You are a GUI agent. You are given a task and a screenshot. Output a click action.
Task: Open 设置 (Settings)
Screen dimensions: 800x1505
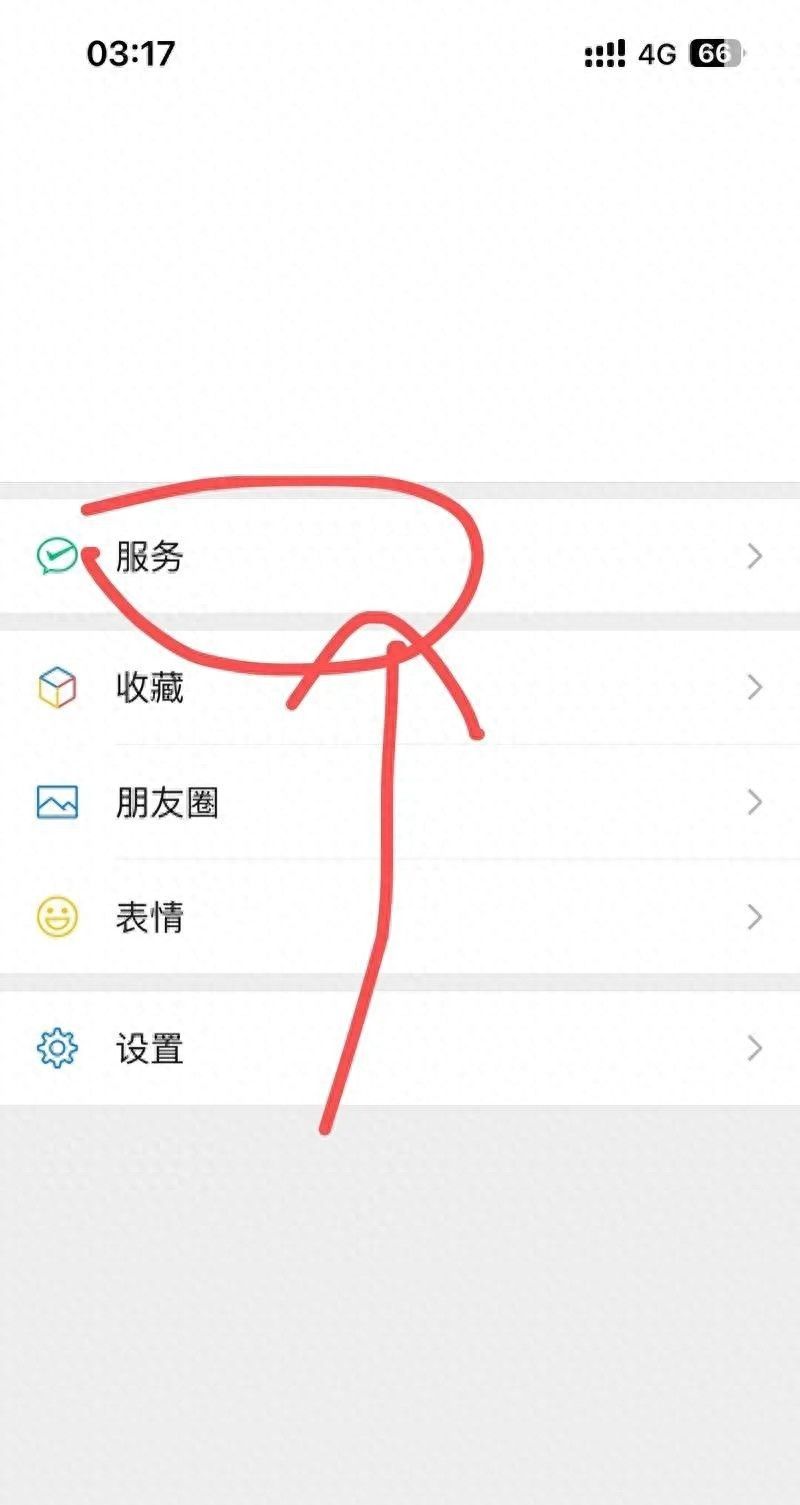[150, 1048]
